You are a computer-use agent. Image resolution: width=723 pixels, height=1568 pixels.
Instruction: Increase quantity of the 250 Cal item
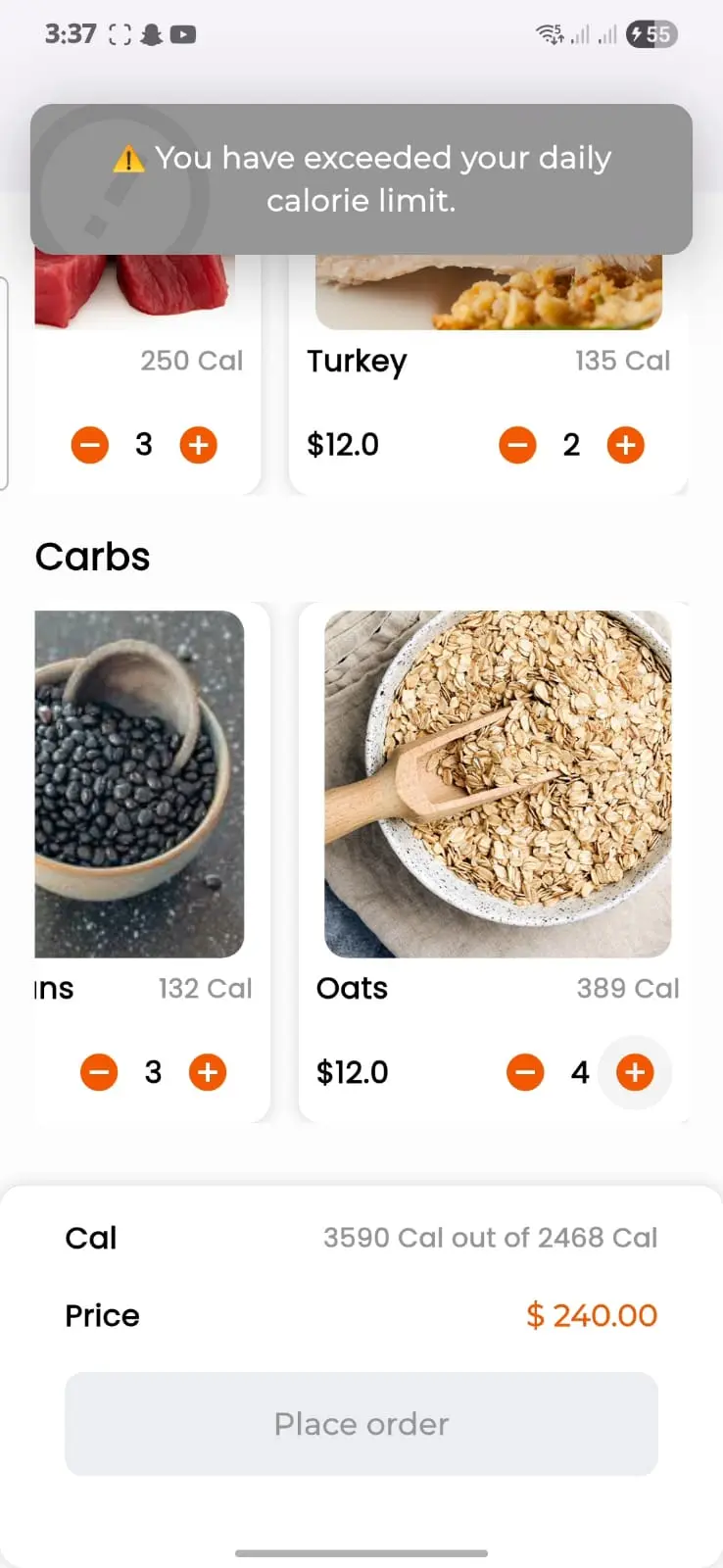coord(198,445)
